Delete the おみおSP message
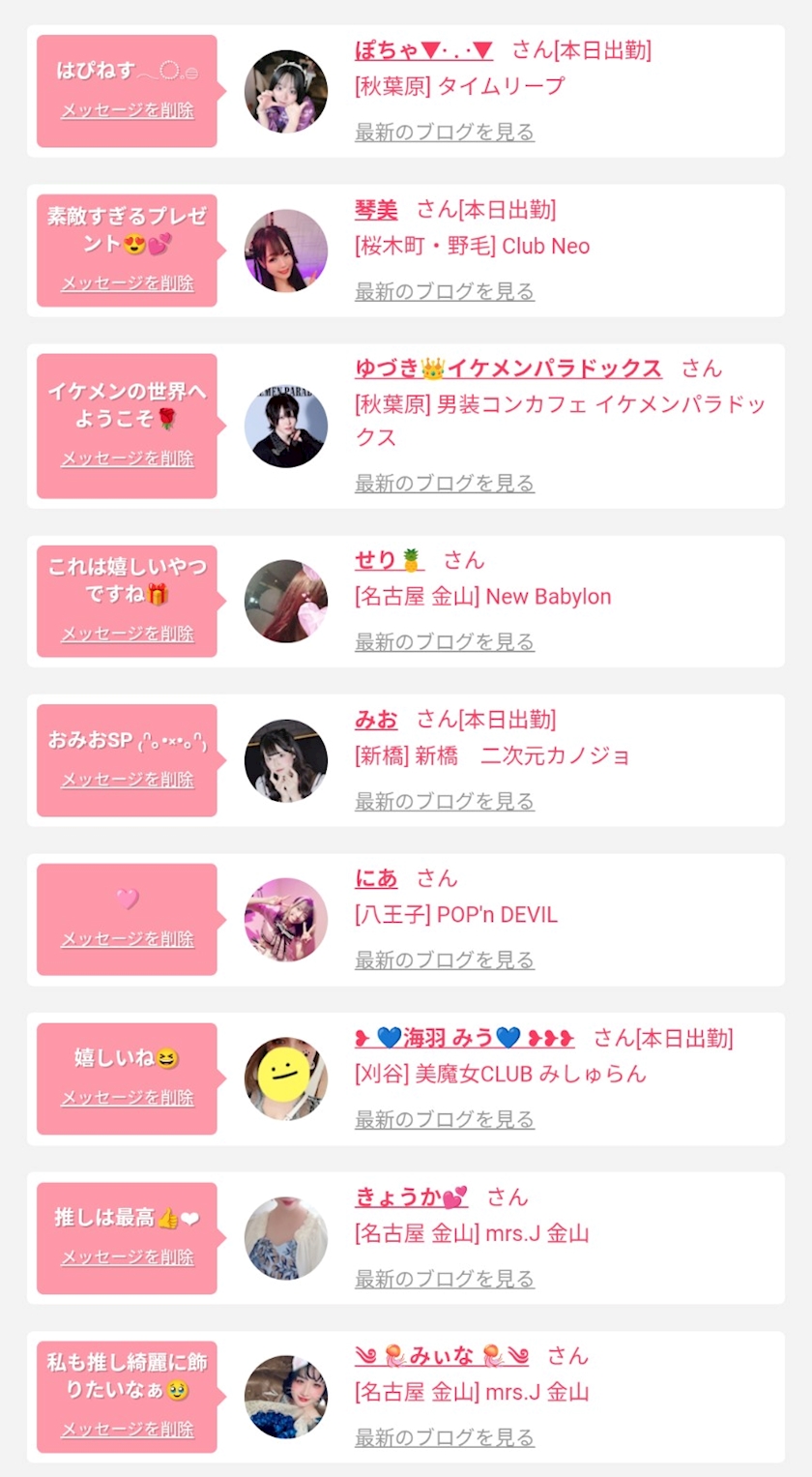The width and height of the screenshot is (812, 1477). coord(128,780)
